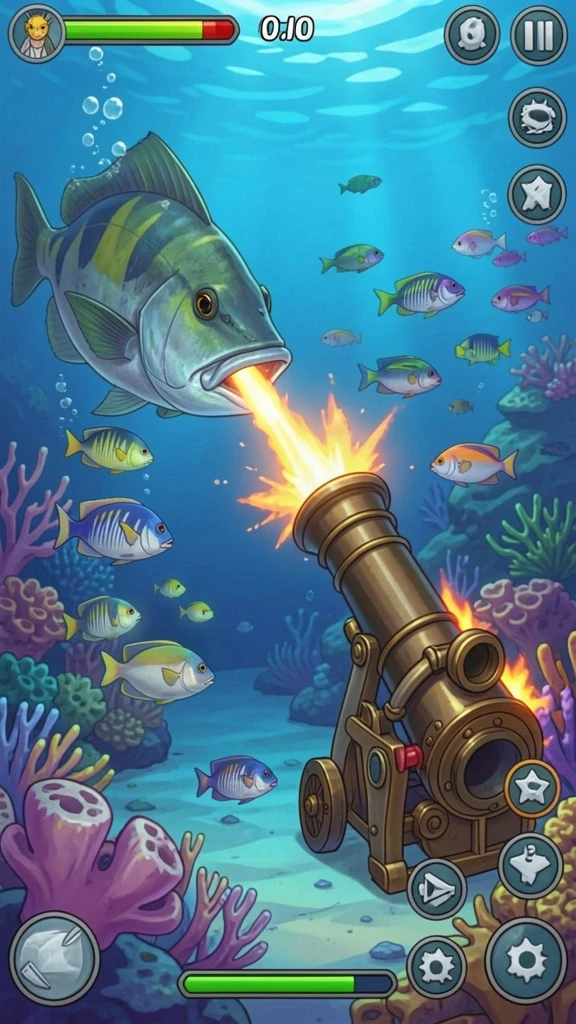The height and width of the screenshot is (1024, 576).
Task: Tap the fish-shaped icon beside pause
Action: click(x=472, y=35)
